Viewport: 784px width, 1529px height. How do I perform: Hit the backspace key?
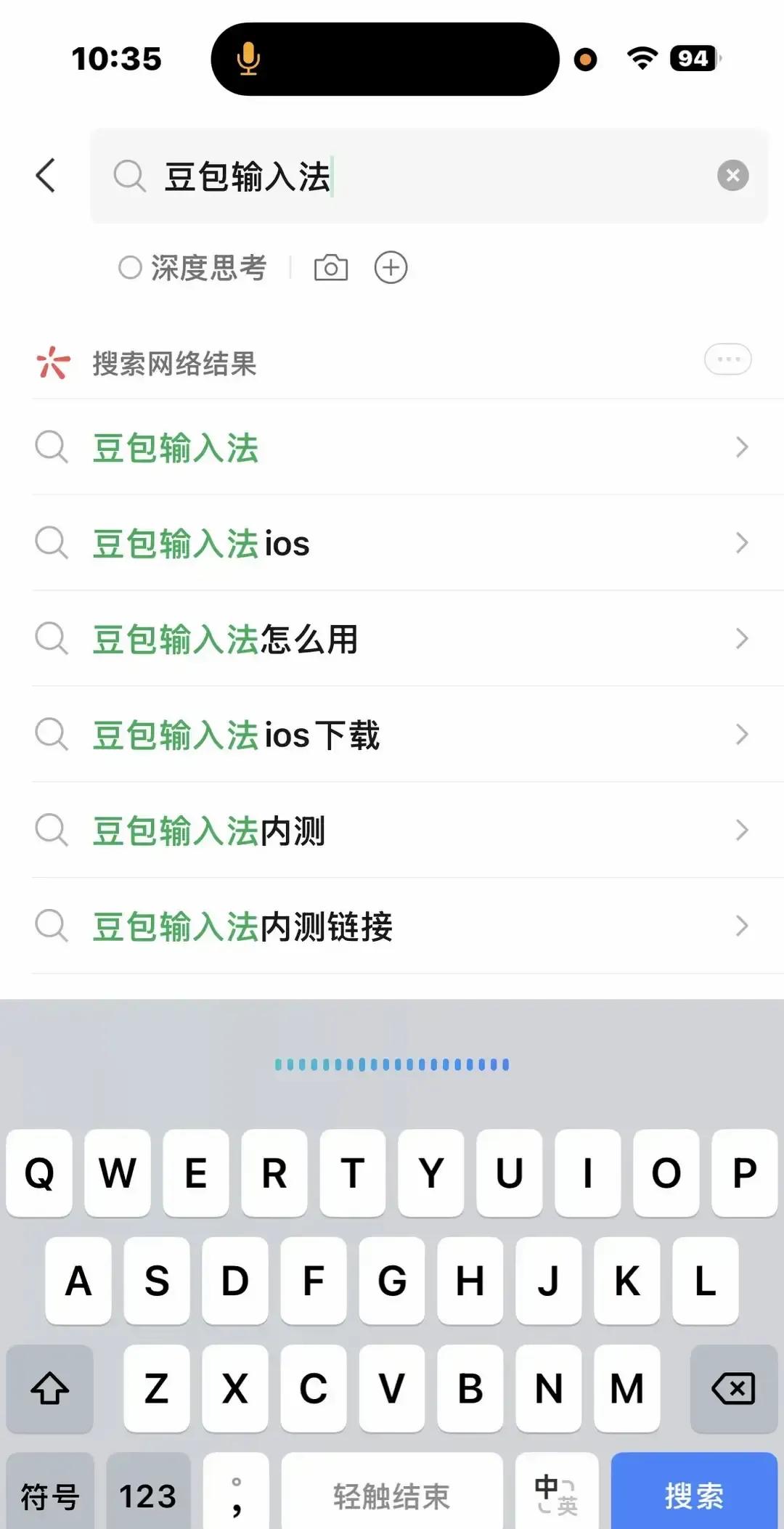coord(733,1389)
